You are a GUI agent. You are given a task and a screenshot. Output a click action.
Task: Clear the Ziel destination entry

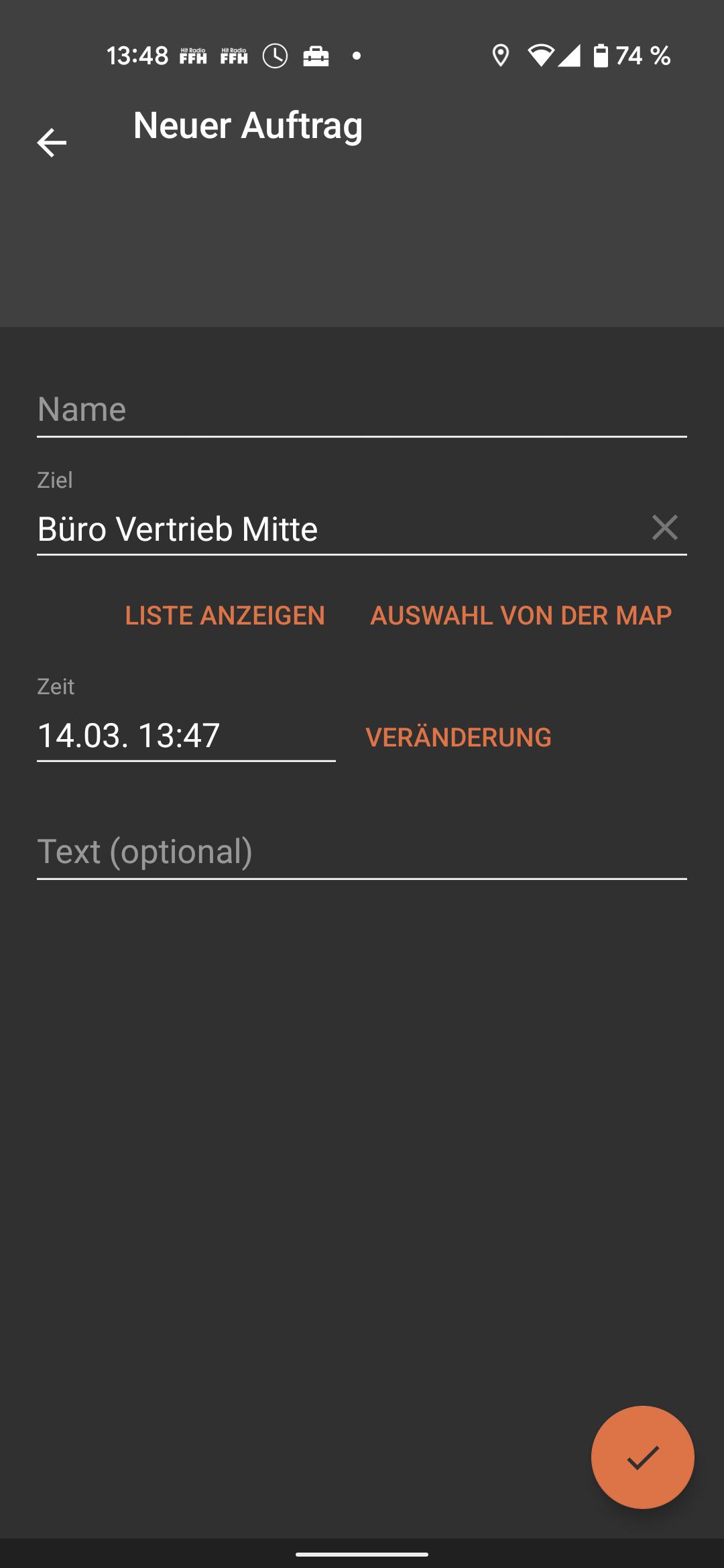coord(664,528)
